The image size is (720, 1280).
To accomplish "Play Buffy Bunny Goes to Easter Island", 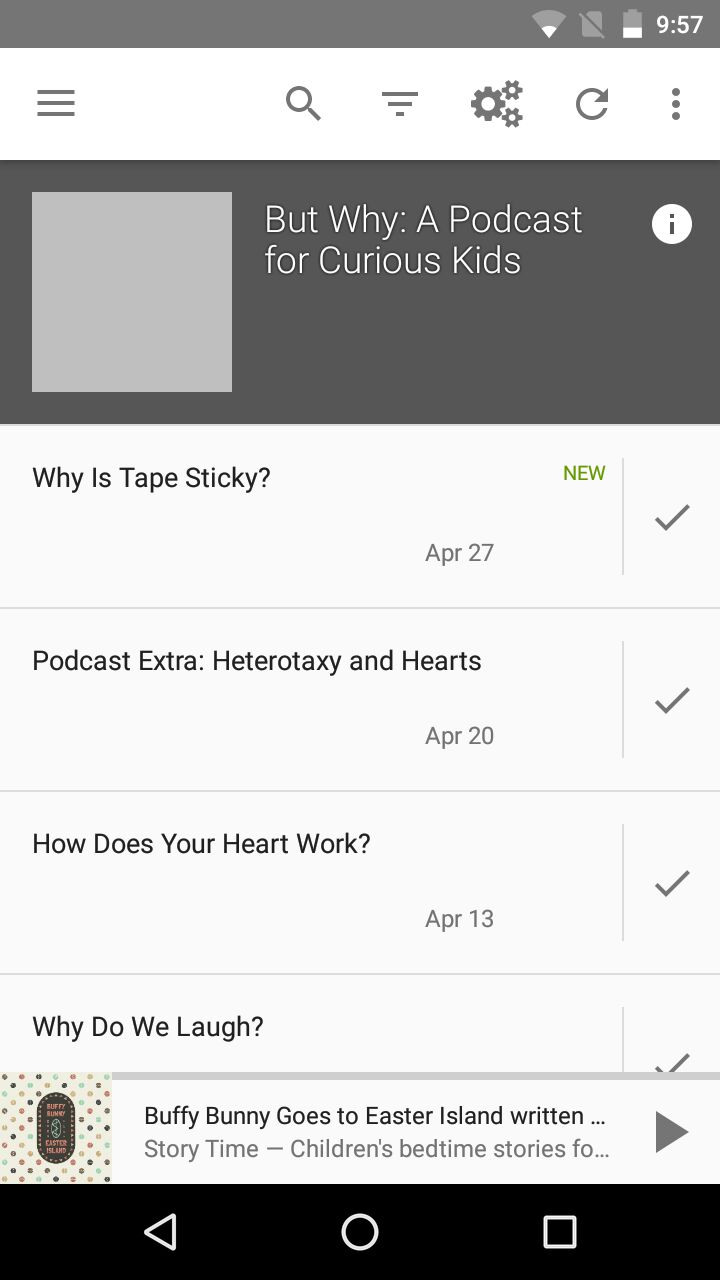I will tap(671, 1132).
